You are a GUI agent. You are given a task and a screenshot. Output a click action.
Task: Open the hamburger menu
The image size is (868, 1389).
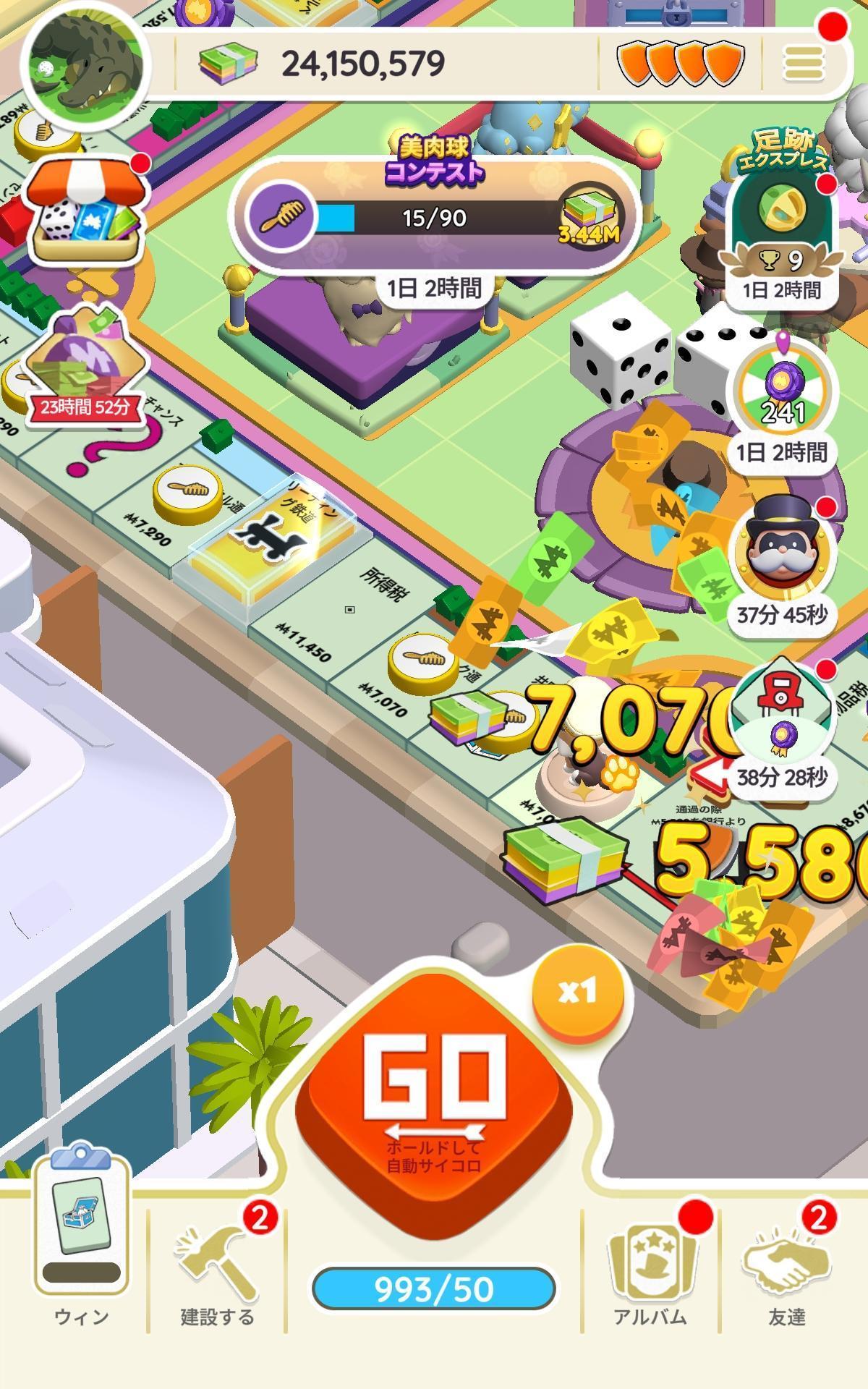pyautogui.click(x=804, y=63)
